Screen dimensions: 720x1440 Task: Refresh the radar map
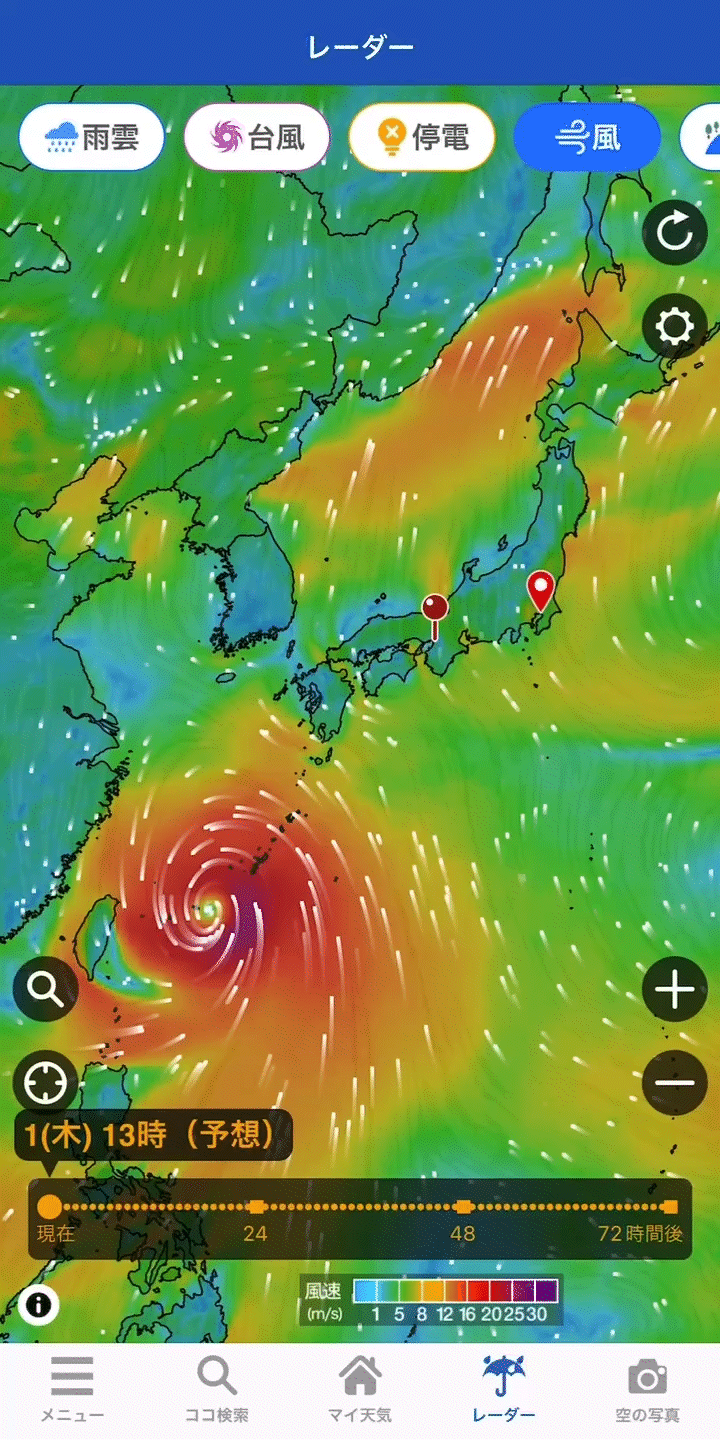(x=674, y=234)
